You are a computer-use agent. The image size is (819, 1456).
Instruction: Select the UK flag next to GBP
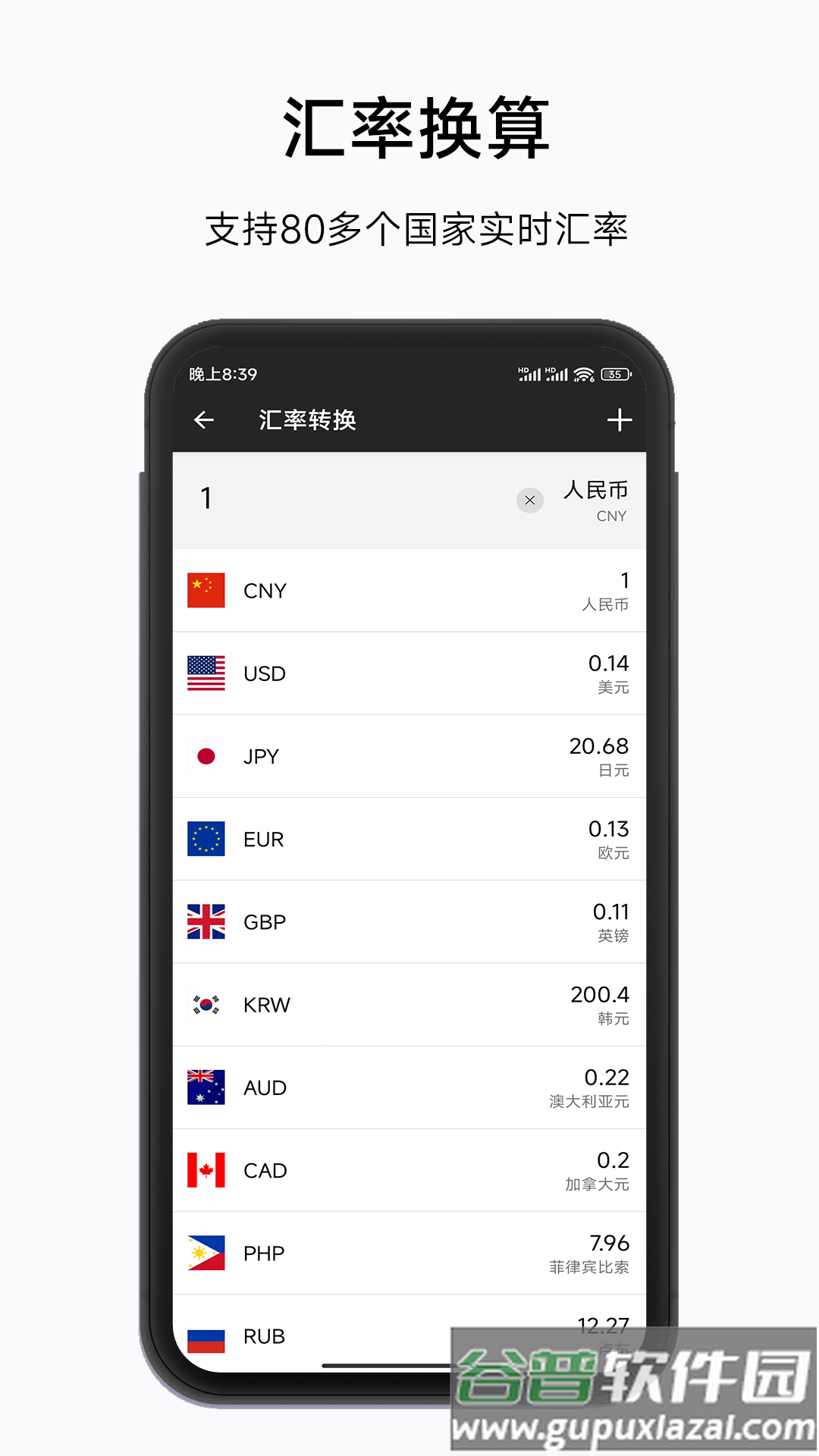206,921
